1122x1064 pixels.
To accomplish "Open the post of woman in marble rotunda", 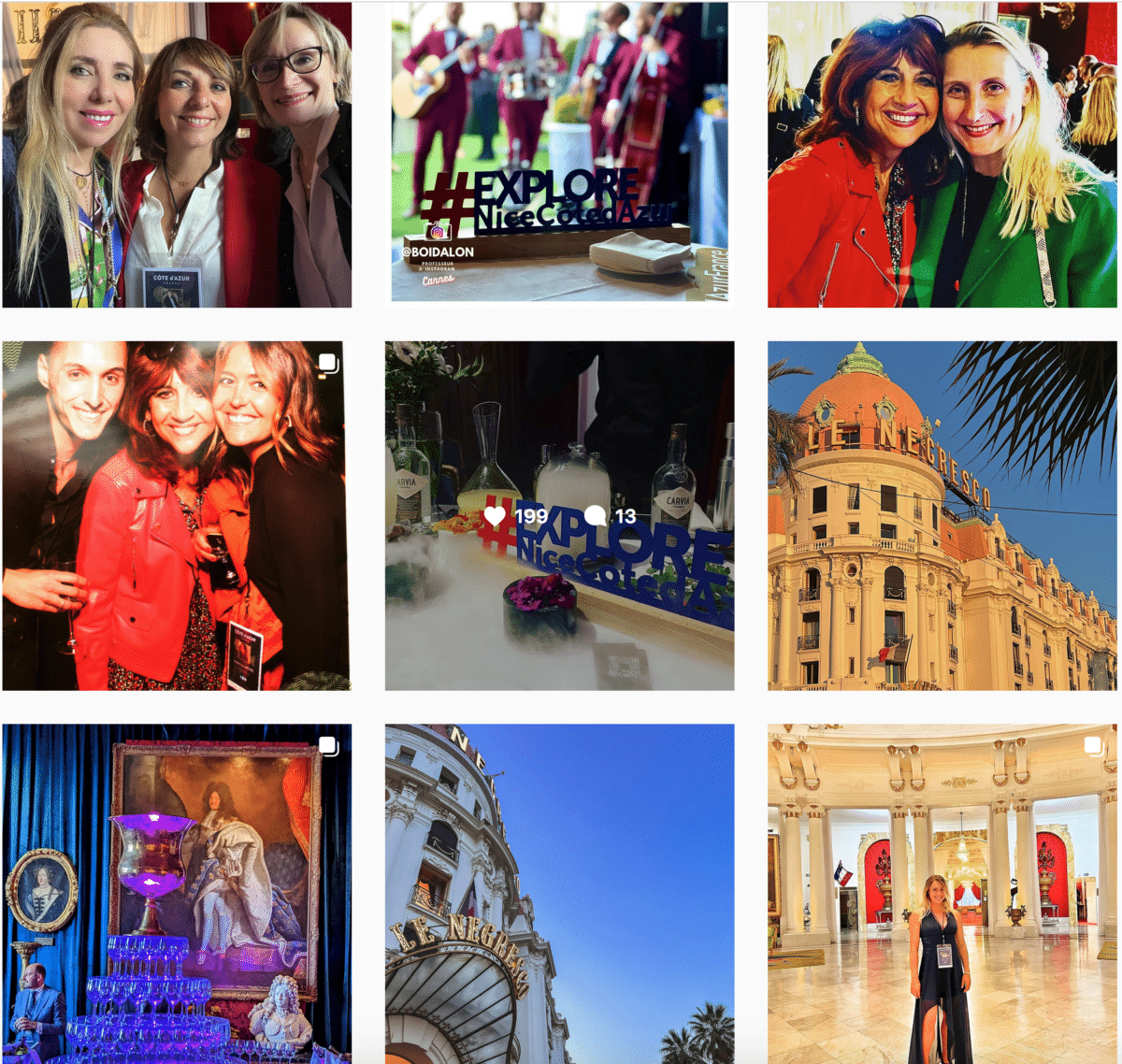I will coord(942,893).
